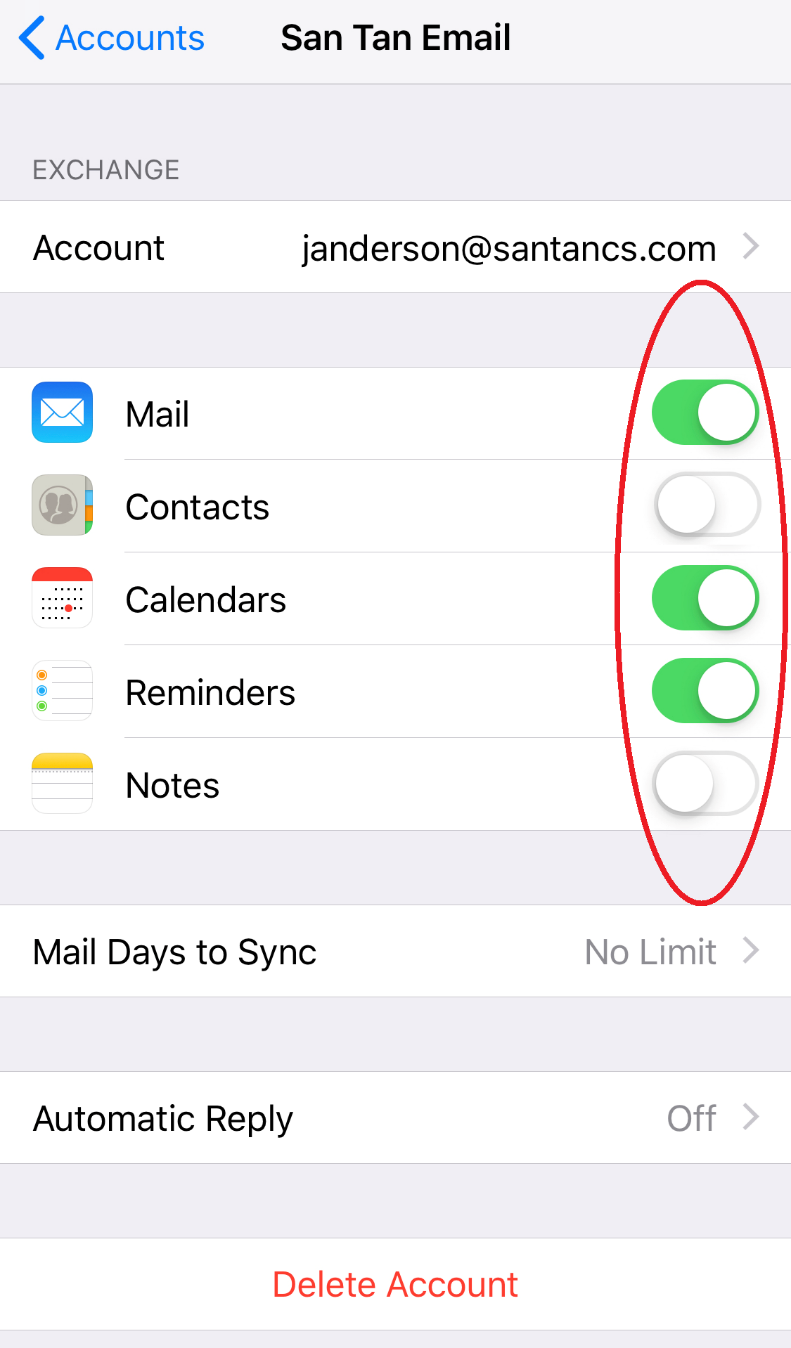Turn off the Mail switch
791x1348 pixels.
[x=706, y=413]
